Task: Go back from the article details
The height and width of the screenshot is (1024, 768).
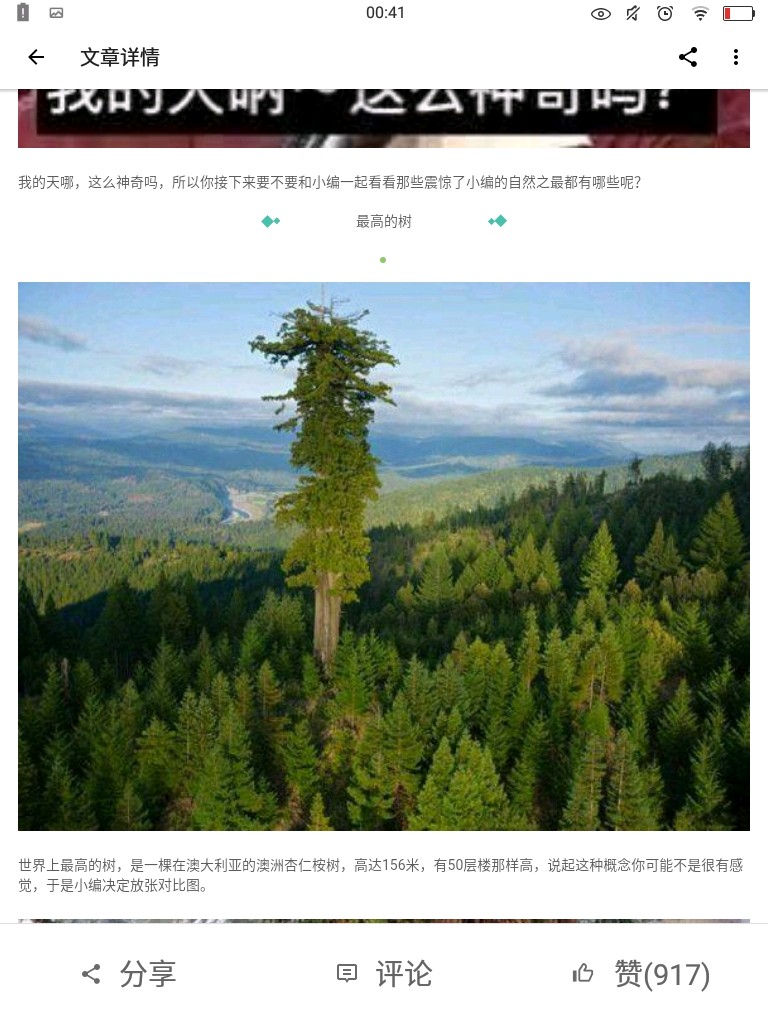Action: click(36, 58)
